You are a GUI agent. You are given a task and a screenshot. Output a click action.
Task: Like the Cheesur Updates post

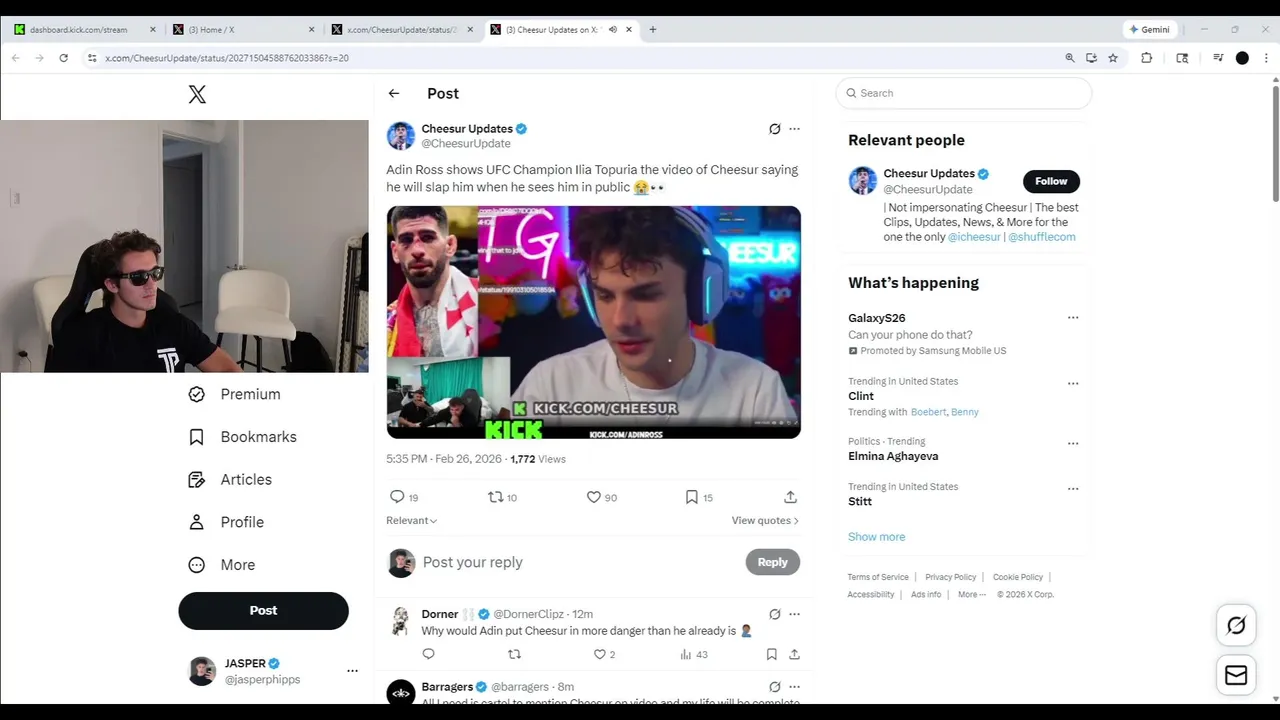594,497
